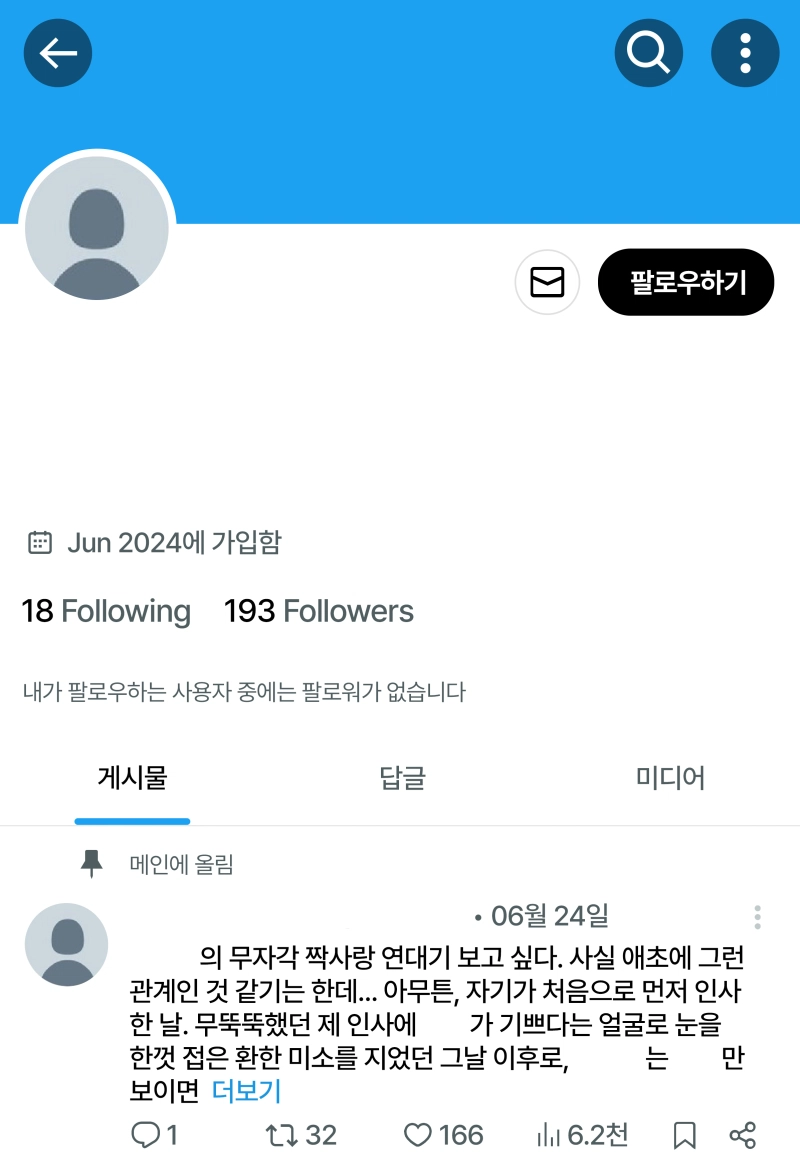Viewport: 800px width, 1172px height.
Task: Open search on this profile
Action: pyautogui.click(x=649, y=53)
